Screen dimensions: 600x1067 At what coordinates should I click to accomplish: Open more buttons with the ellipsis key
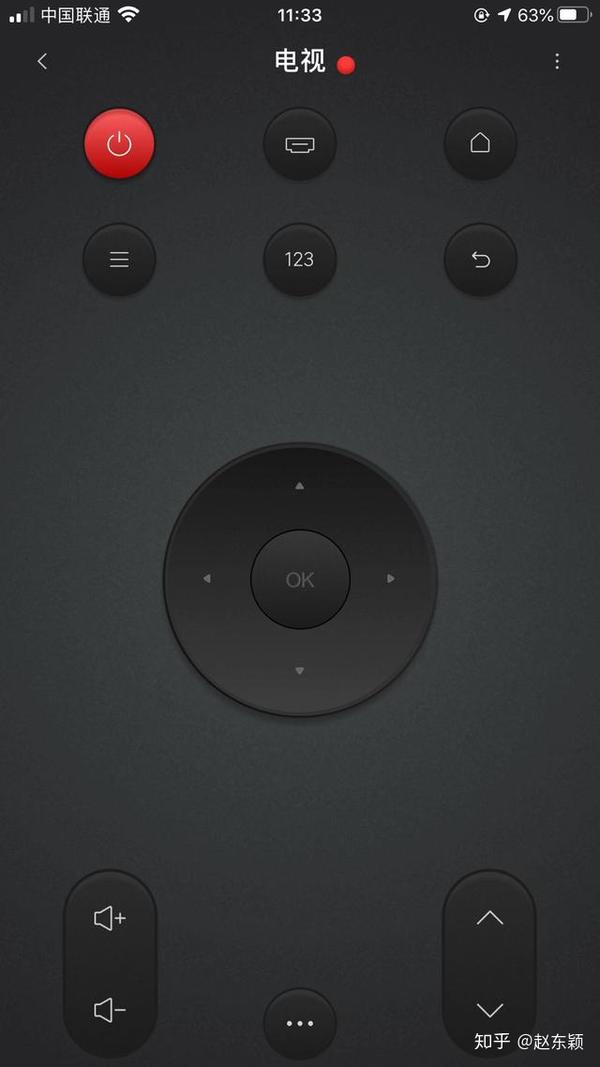[299, 1023]
